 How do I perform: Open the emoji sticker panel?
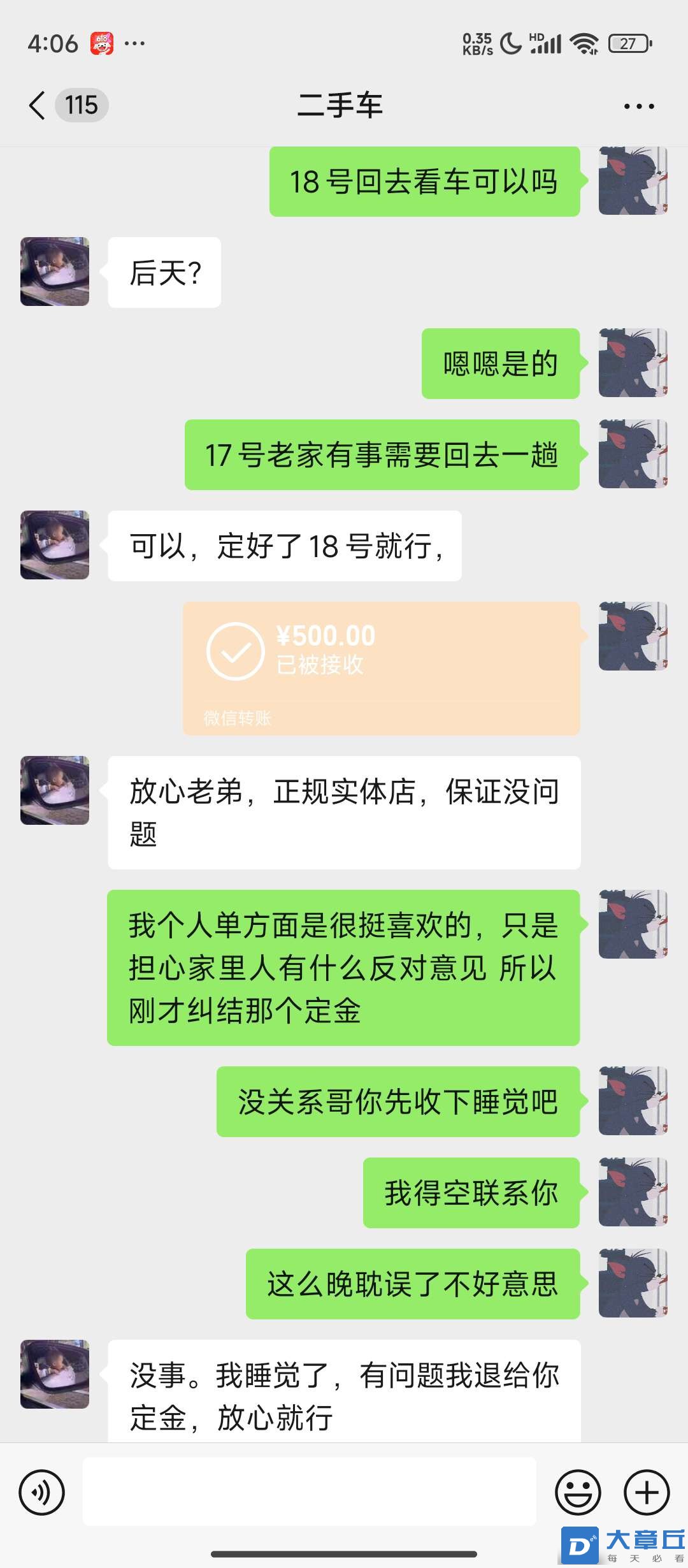pos(578,1492)
